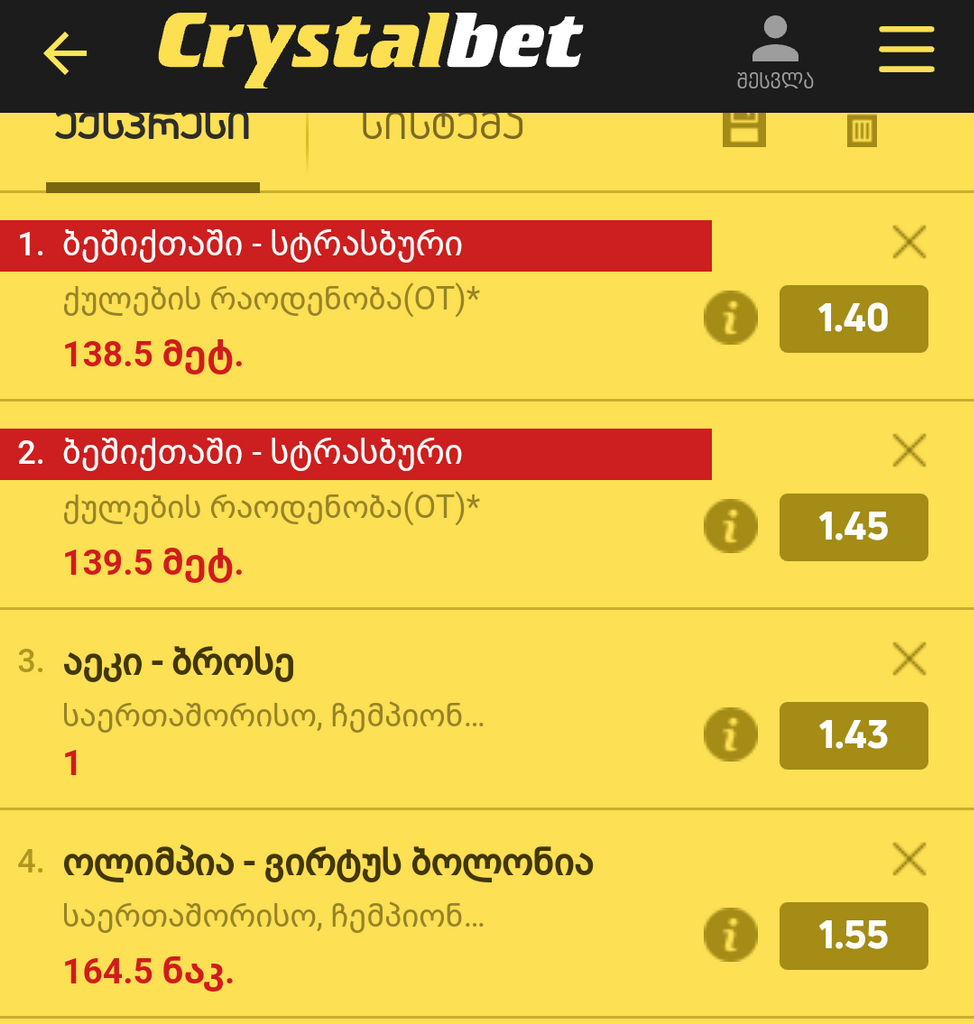
Task: Open info for ოლიმპია - ვირტუს ბოლონია bet
Action: click(730, 936)
